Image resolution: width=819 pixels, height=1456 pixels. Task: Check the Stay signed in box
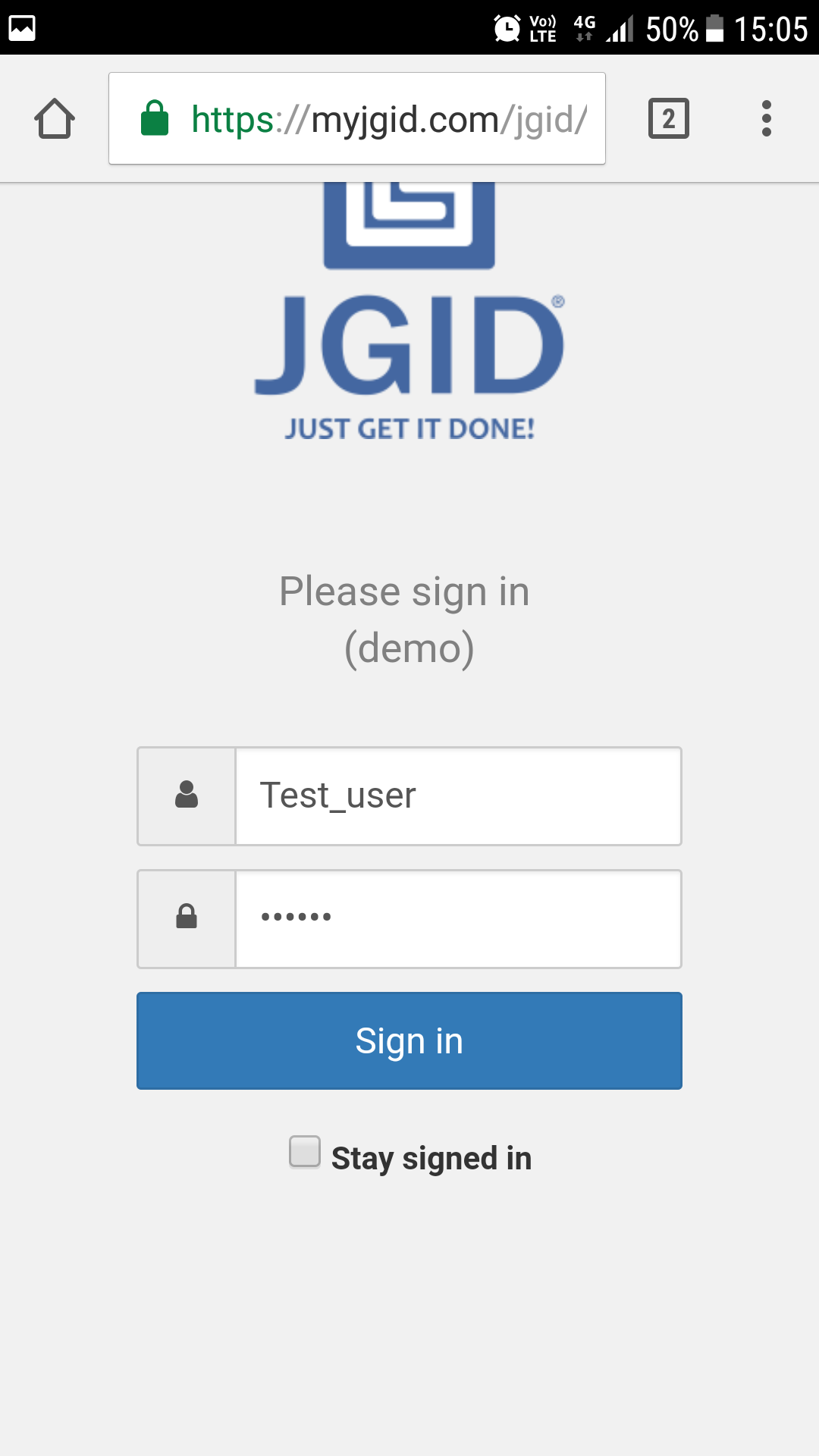pos(305,1152)
